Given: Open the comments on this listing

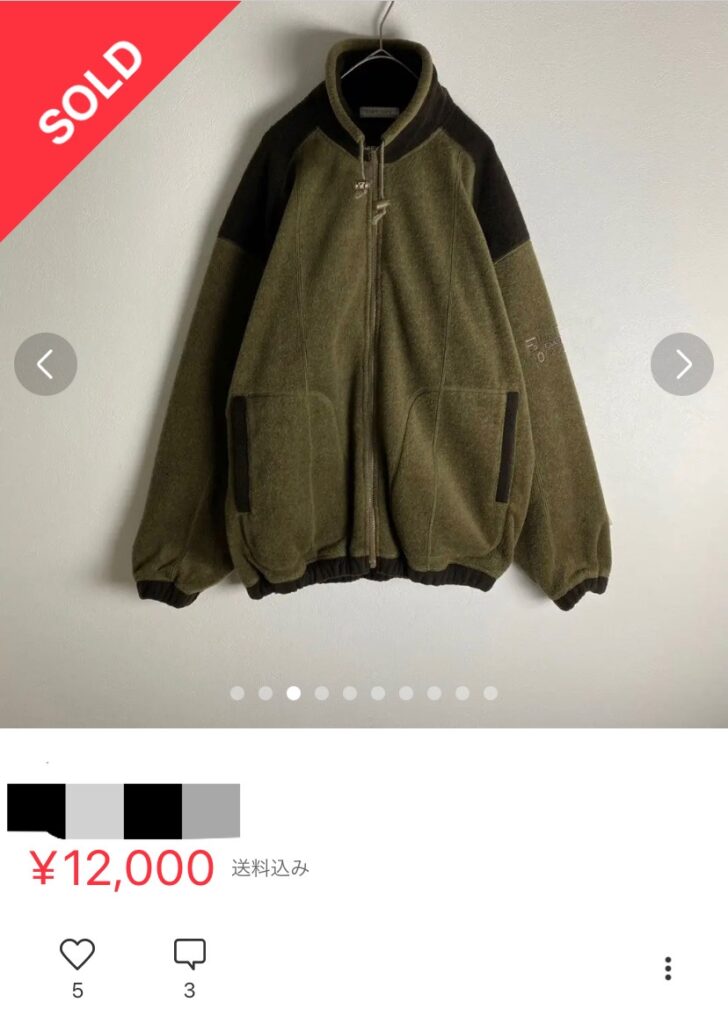Looking at the screenshot, I should 189,955.
